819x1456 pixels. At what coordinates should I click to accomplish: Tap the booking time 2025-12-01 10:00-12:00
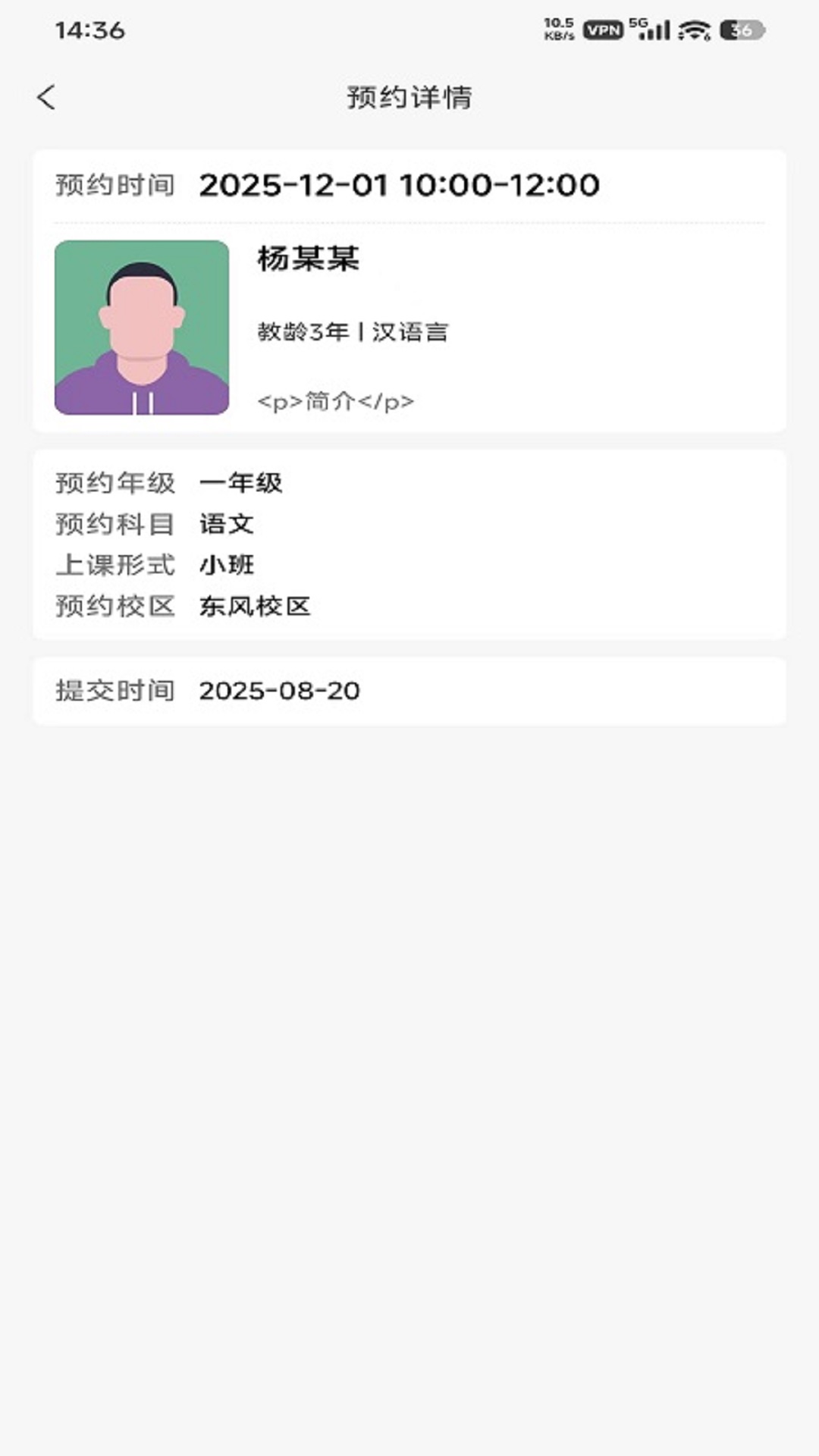398,184
